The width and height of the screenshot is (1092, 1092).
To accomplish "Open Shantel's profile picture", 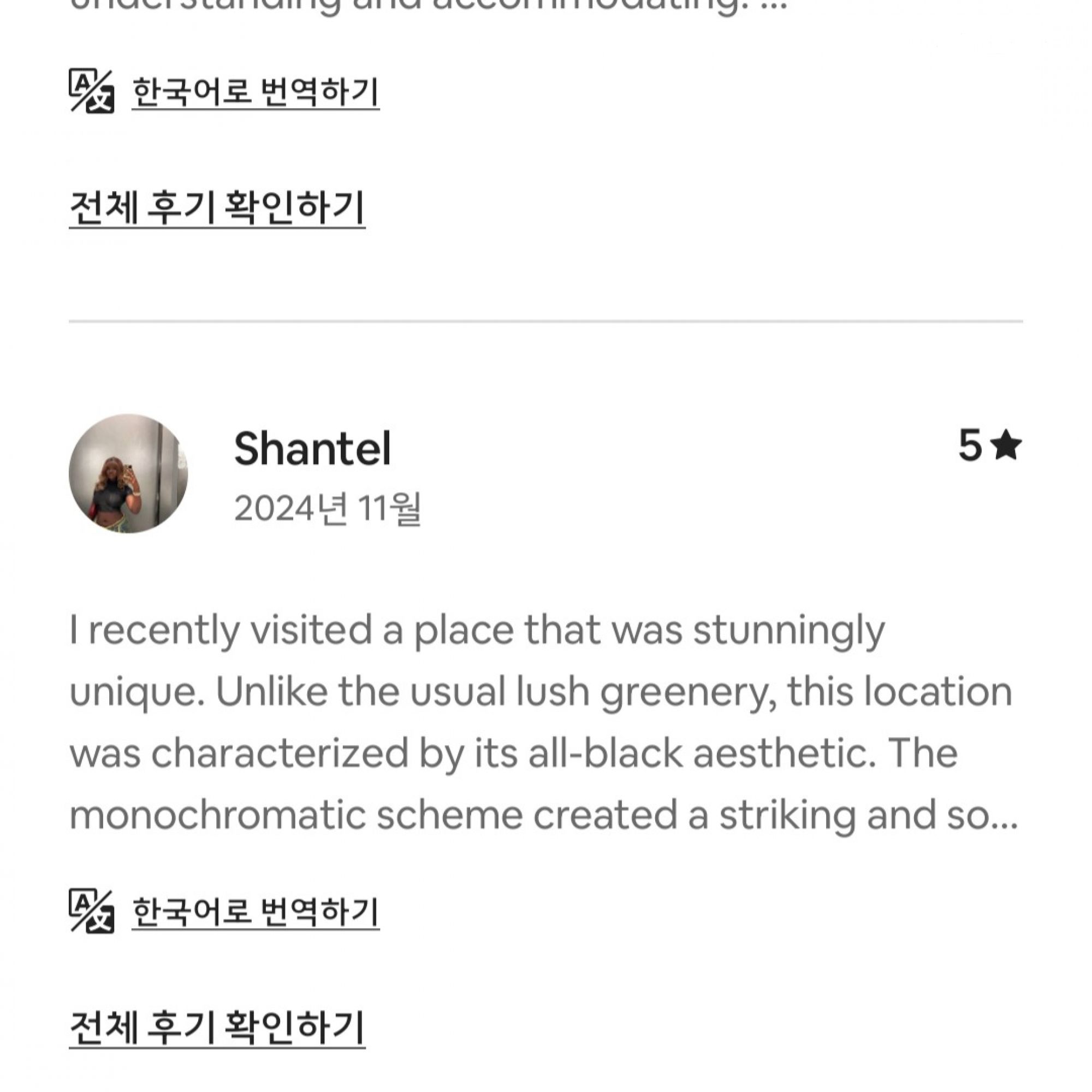I will click(x=128, y=473).
